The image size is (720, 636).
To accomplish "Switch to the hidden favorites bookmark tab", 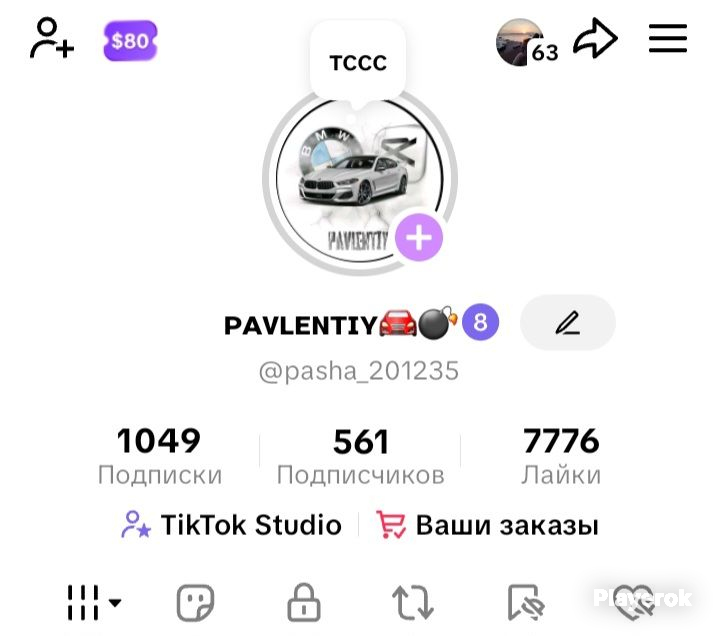I will (x=526, y=602).
